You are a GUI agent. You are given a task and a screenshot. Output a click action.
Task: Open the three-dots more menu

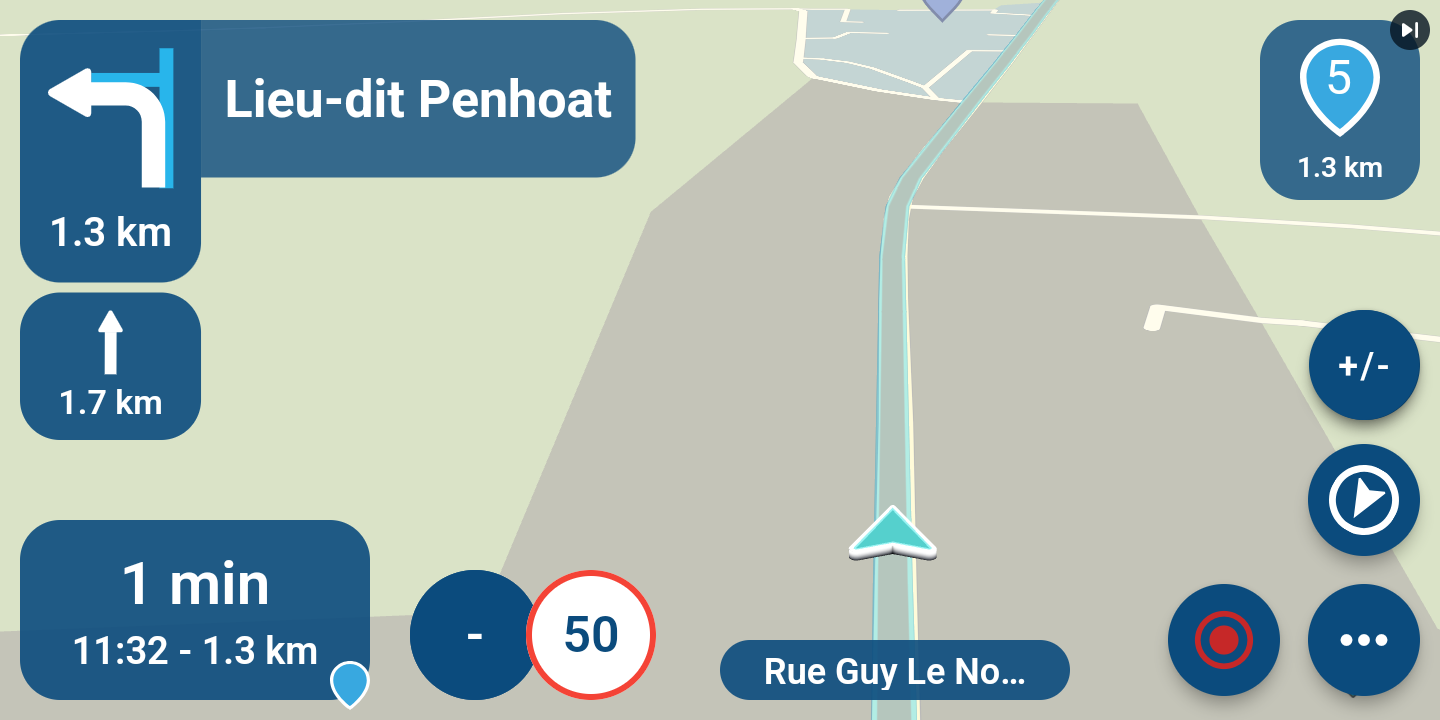(x=1364, y=639)
